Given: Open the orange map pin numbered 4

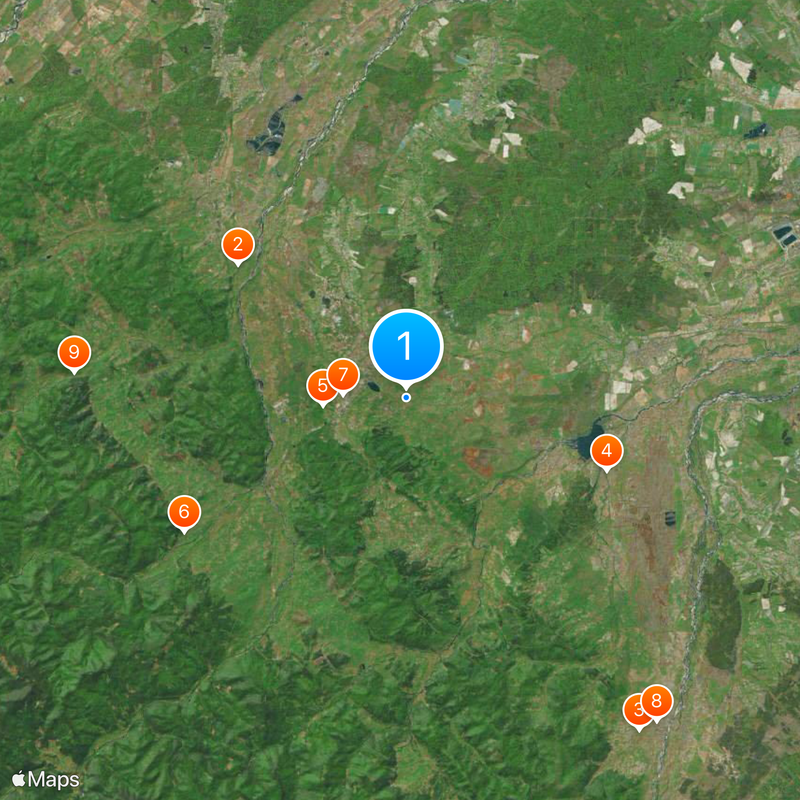Looking at the screenshot, I should click(x=606, y=452).
